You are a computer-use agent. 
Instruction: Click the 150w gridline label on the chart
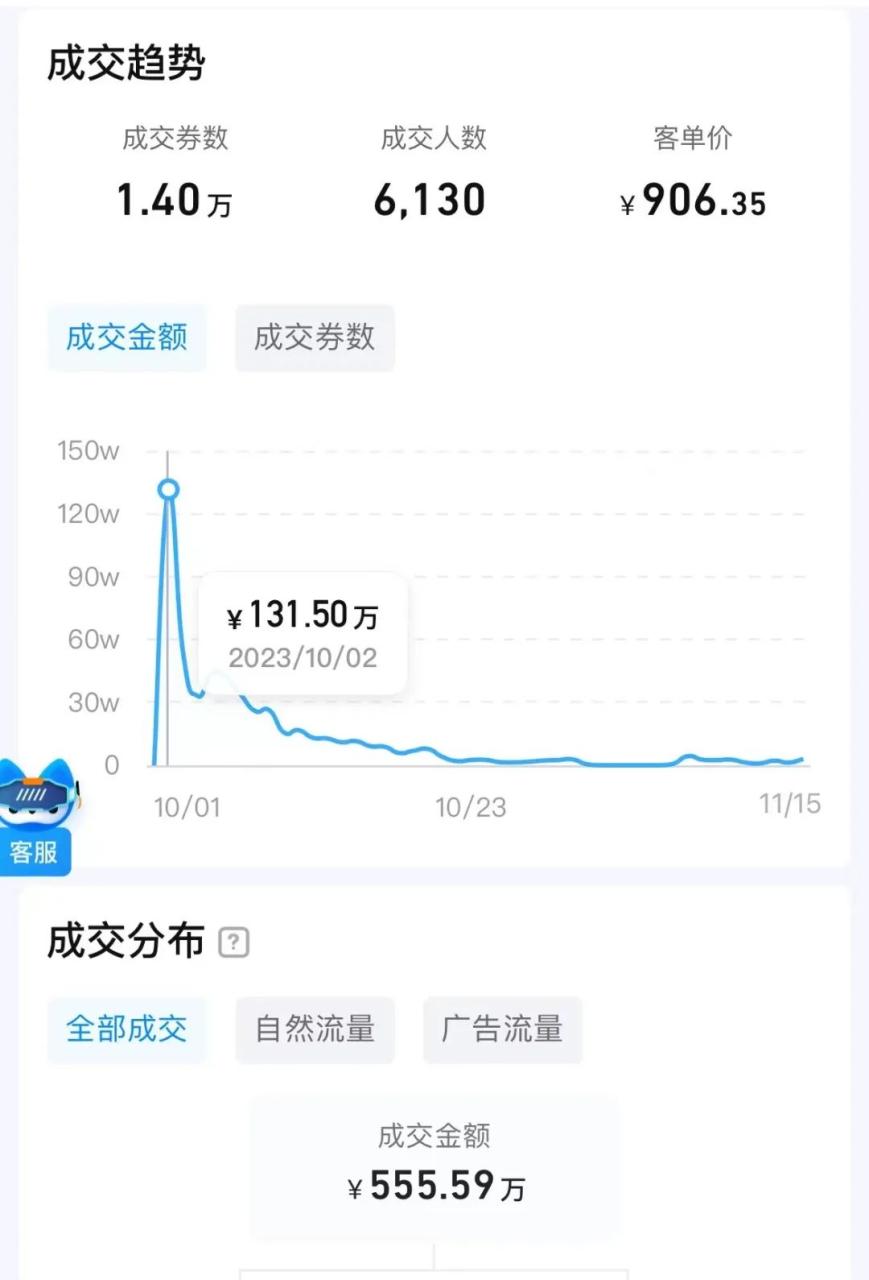coord(89,452)
